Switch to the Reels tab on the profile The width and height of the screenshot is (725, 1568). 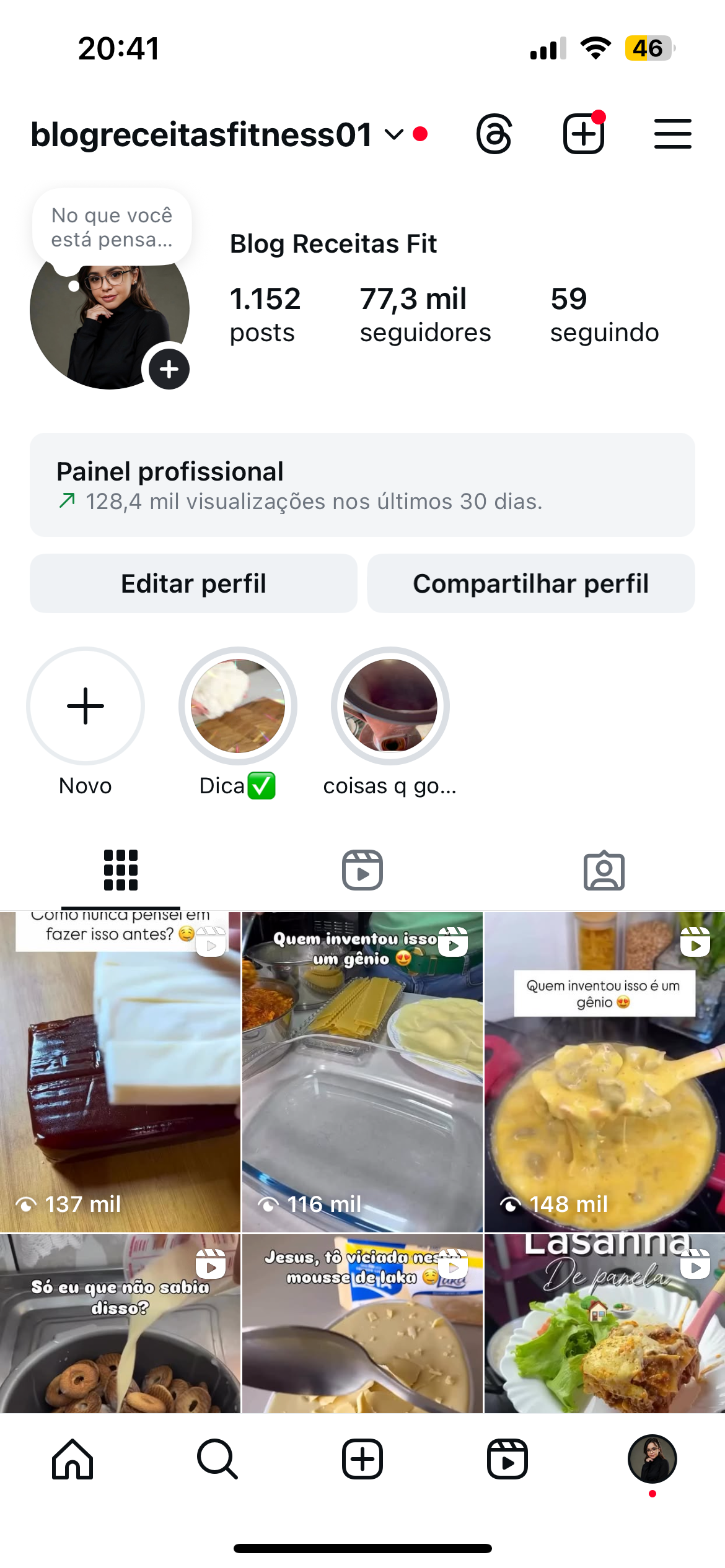362,870
